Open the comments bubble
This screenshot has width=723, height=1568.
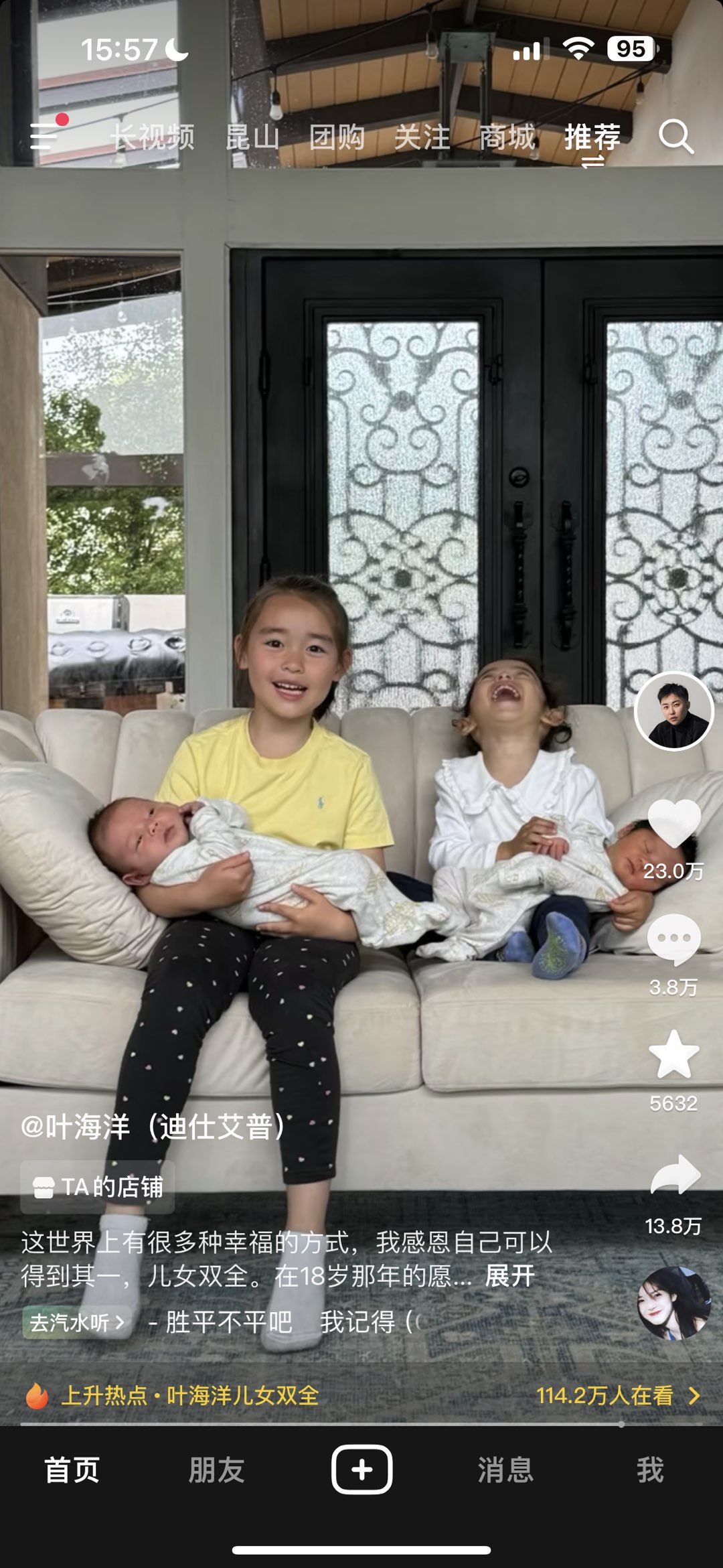tap(673, 940)
